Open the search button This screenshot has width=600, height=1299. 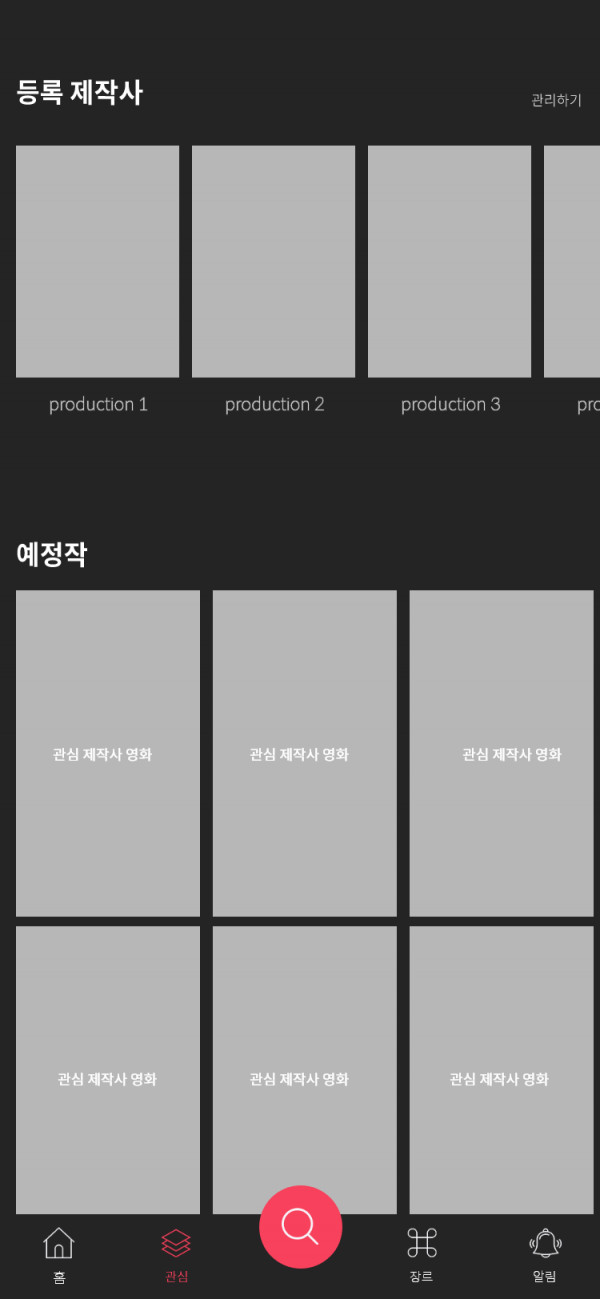(300, 1226)
